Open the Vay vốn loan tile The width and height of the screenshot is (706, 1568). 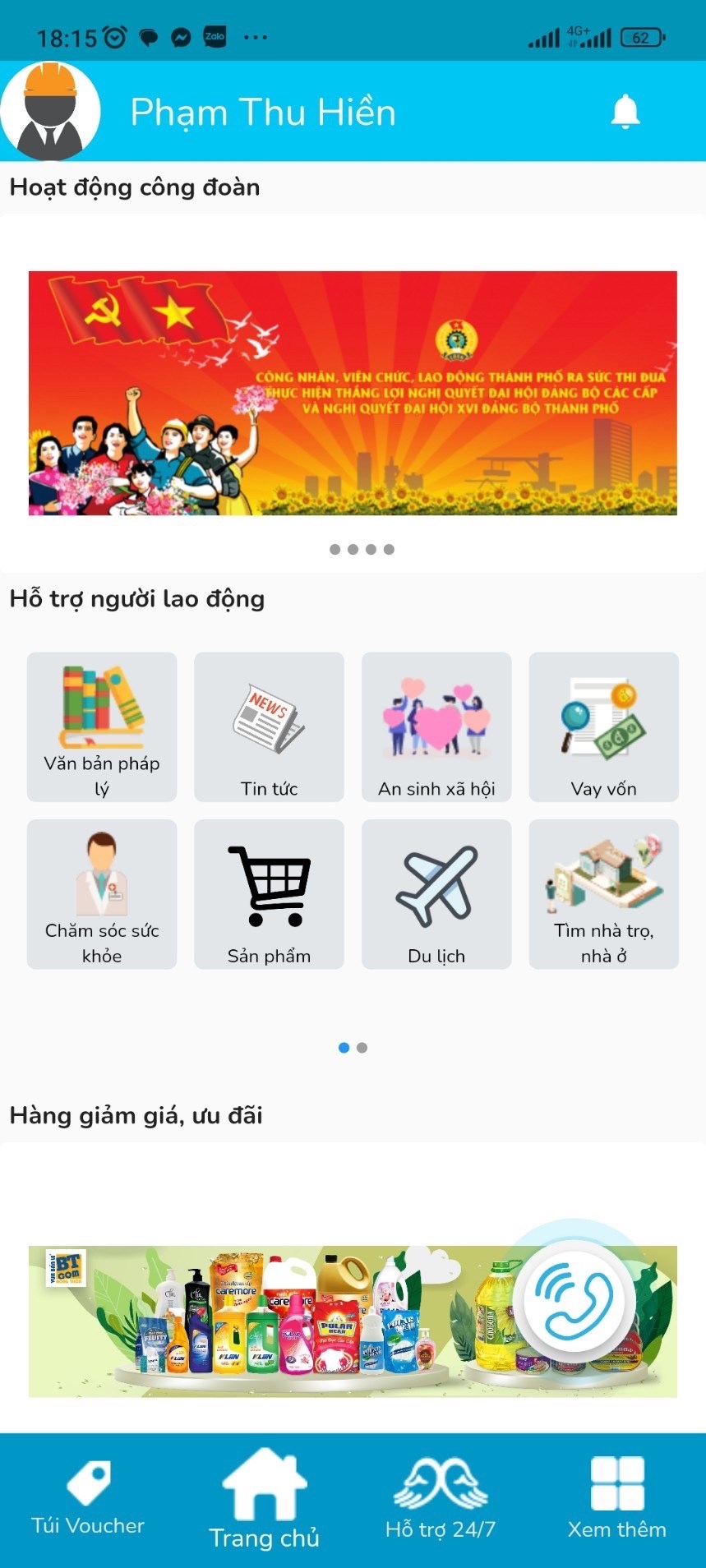coord(603,726)
